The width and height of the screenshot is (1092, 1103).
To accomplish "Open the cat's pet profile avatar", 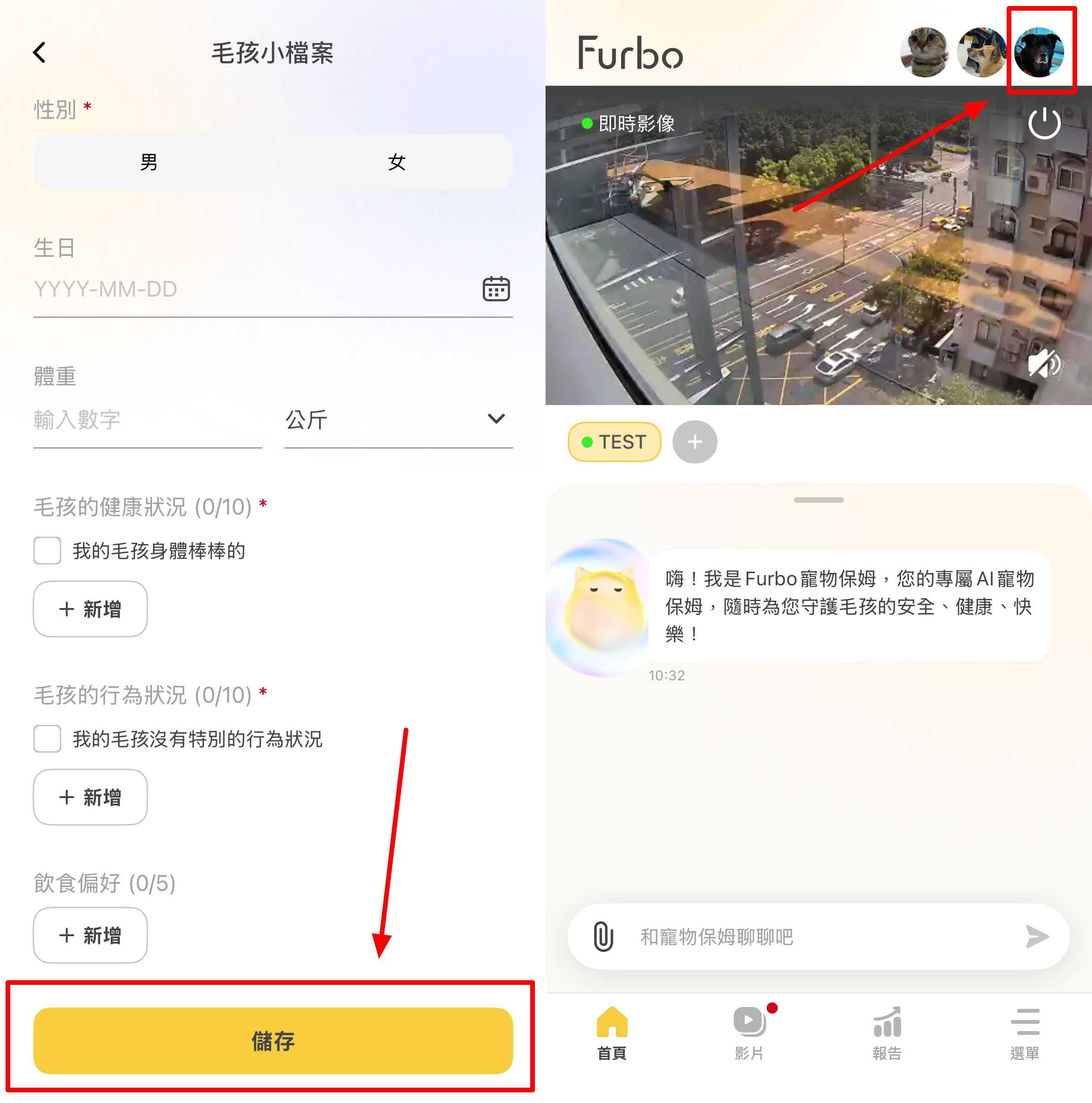I will click(924, 52).
